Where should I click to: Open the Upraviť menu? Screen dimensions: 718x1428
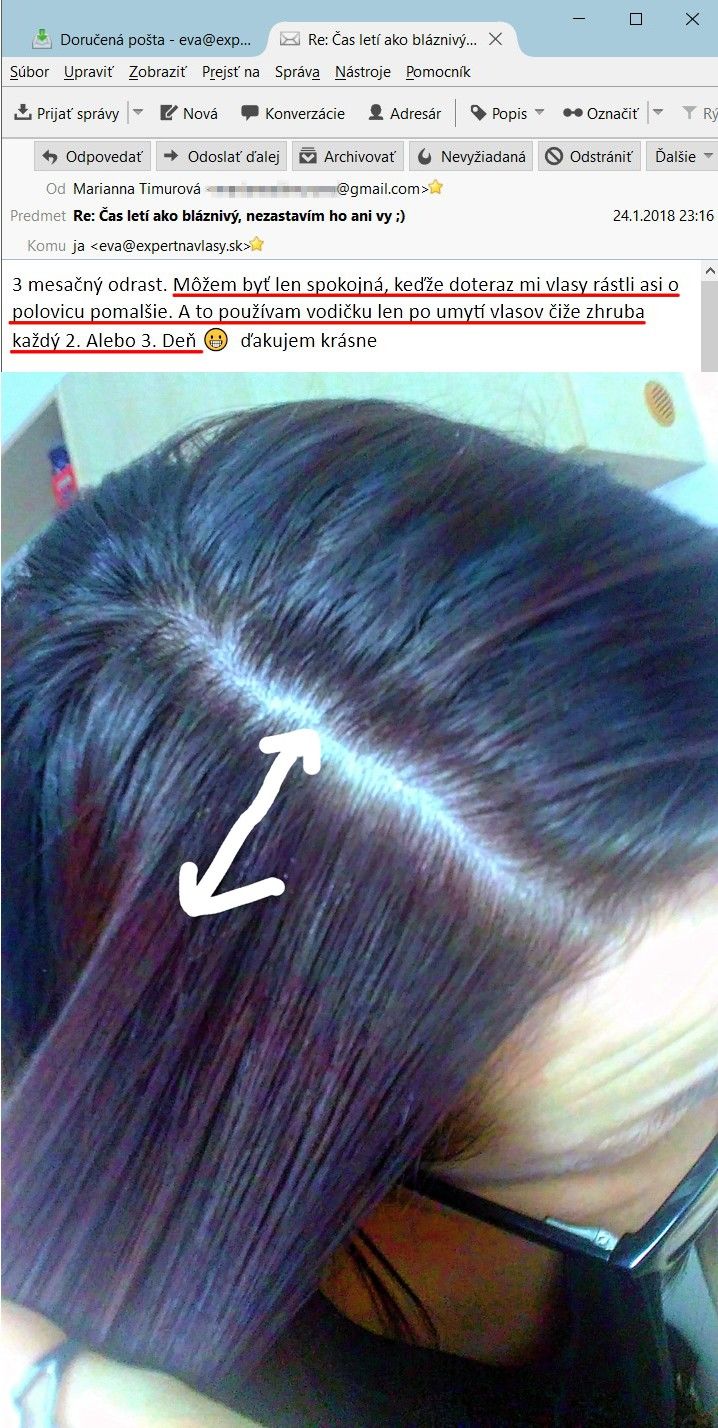89,72
